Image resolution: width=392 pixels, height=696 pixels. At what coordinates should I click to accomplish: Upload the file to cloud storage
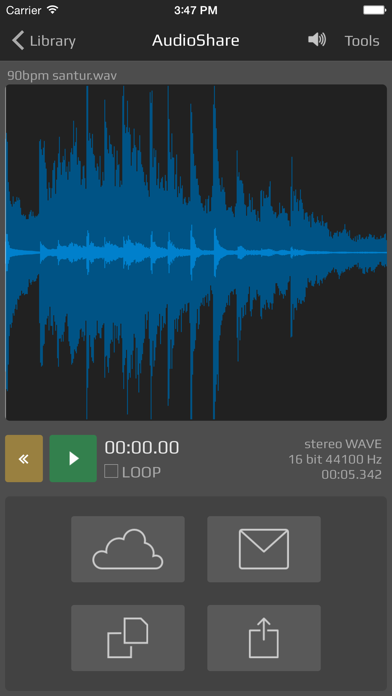128,549
